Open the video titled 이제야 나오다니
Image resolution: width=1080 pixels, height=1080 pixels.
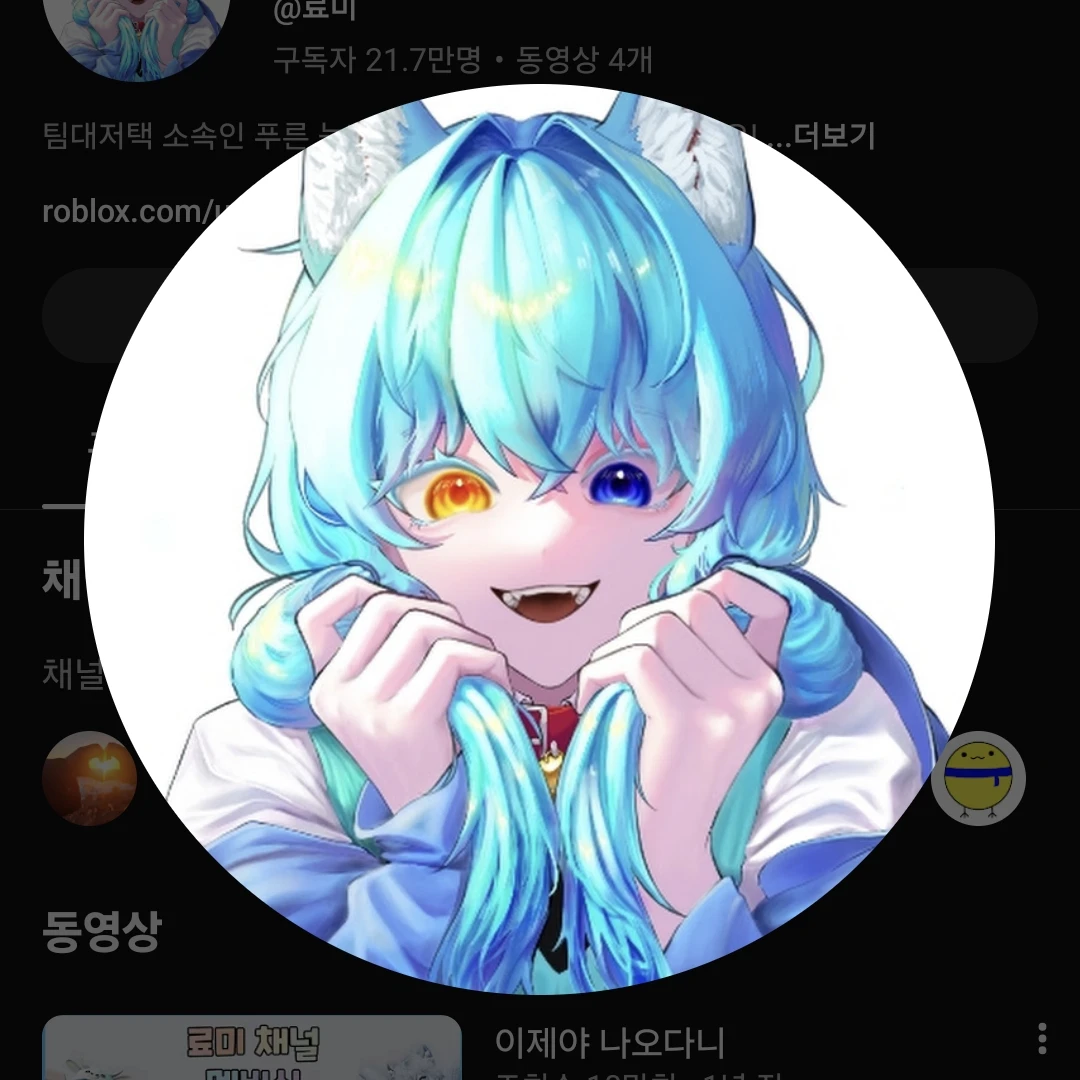tap(608, 1043)
